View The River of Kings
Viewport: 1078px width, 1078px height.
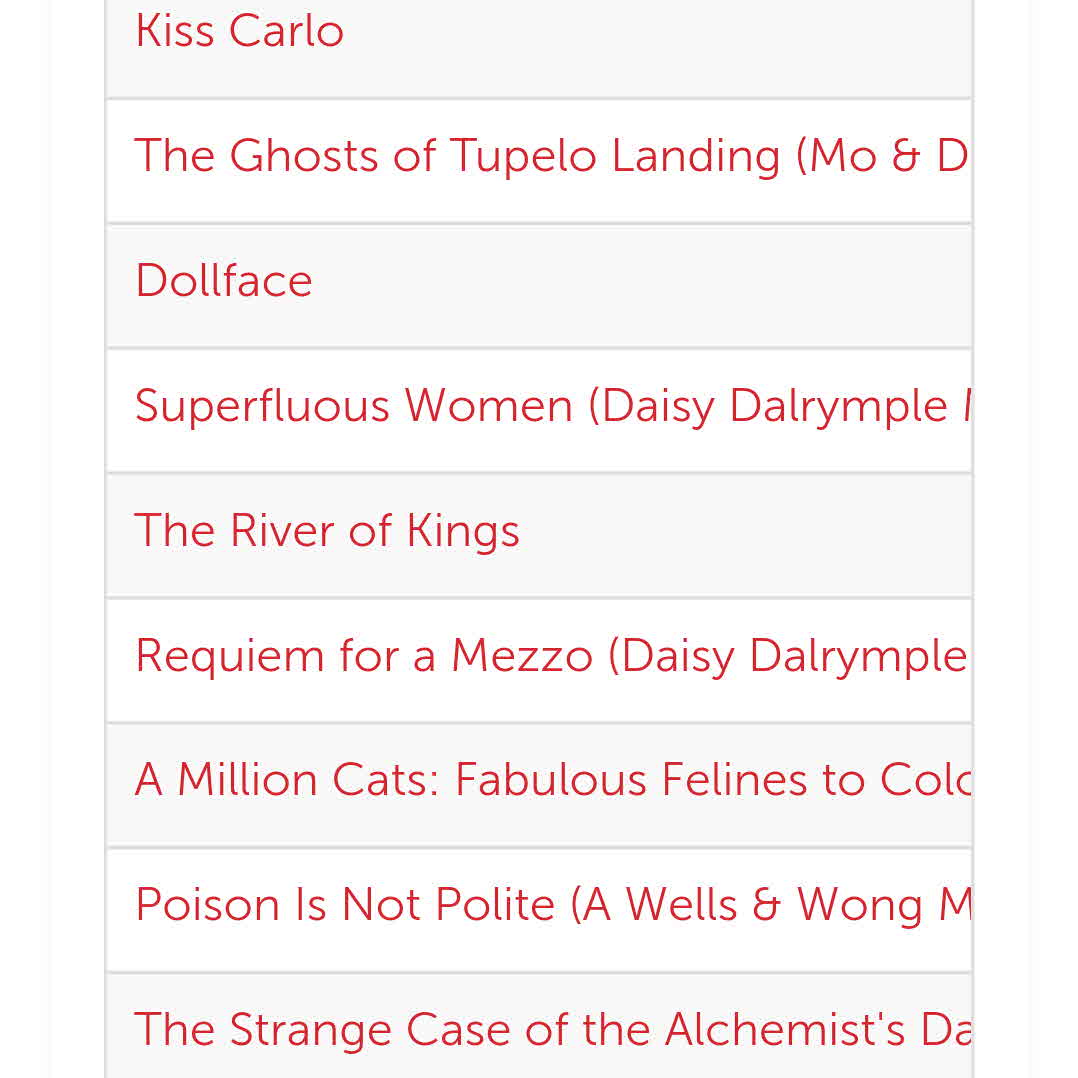tap(327, 531)
